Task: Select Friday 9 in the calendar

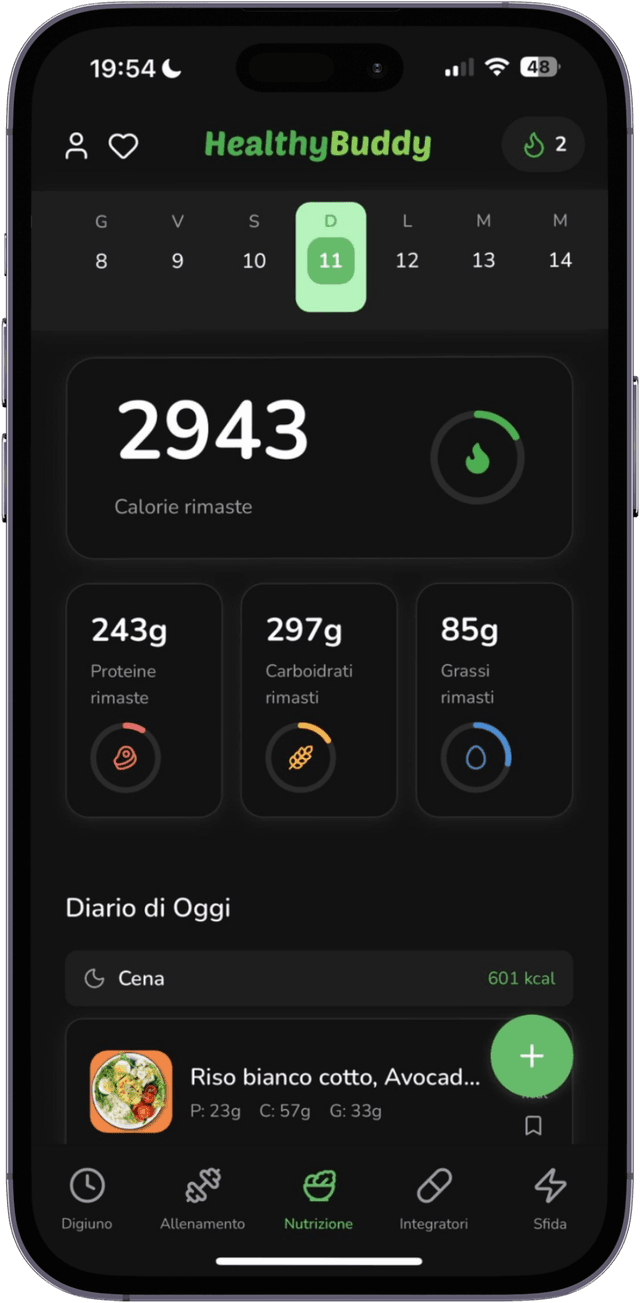Action: [177, 243]
